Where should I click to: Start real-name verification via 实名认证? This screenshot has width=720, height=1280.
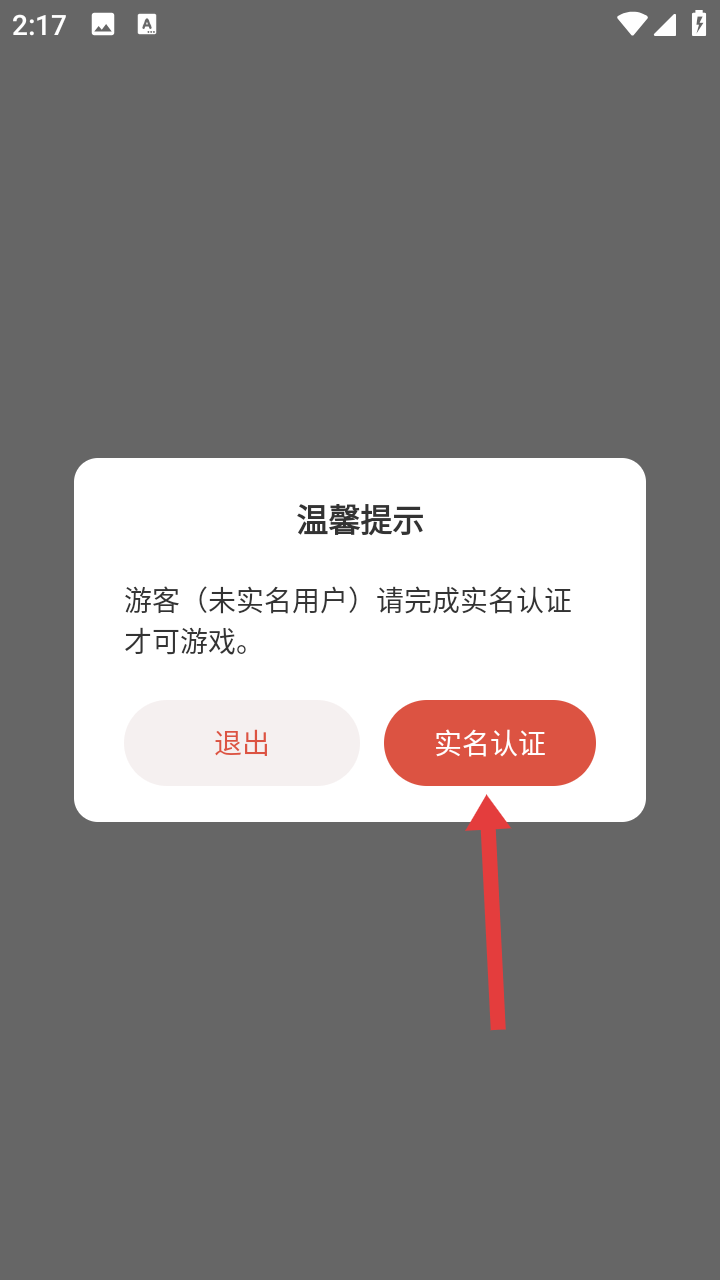point(490,743)
